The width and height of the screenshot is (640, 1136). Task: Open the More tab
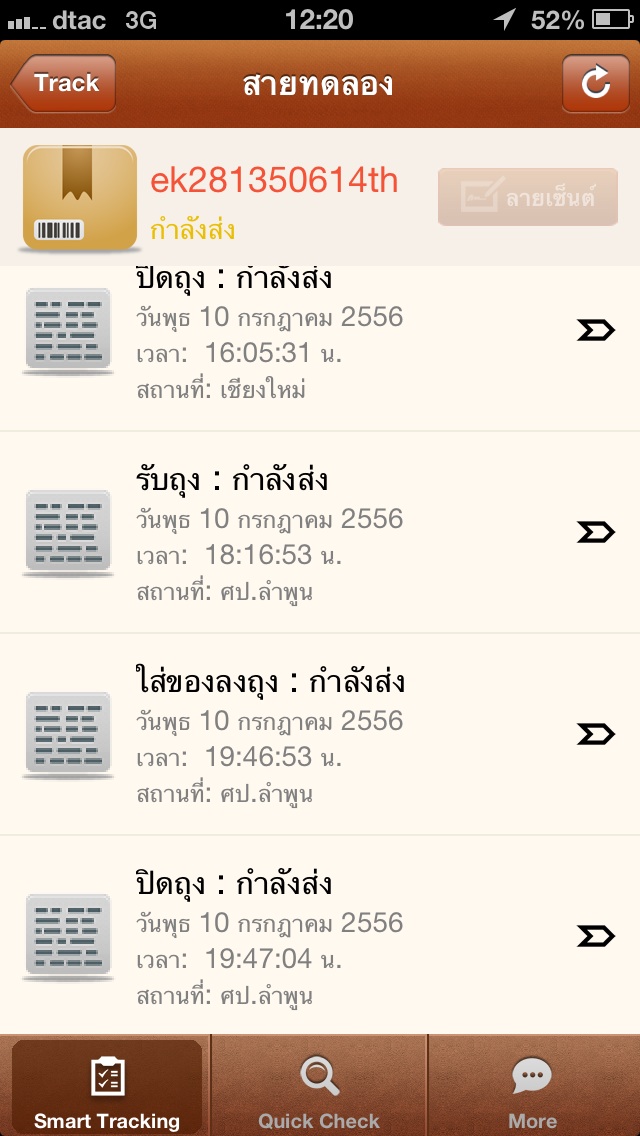tap(532, 1087)
